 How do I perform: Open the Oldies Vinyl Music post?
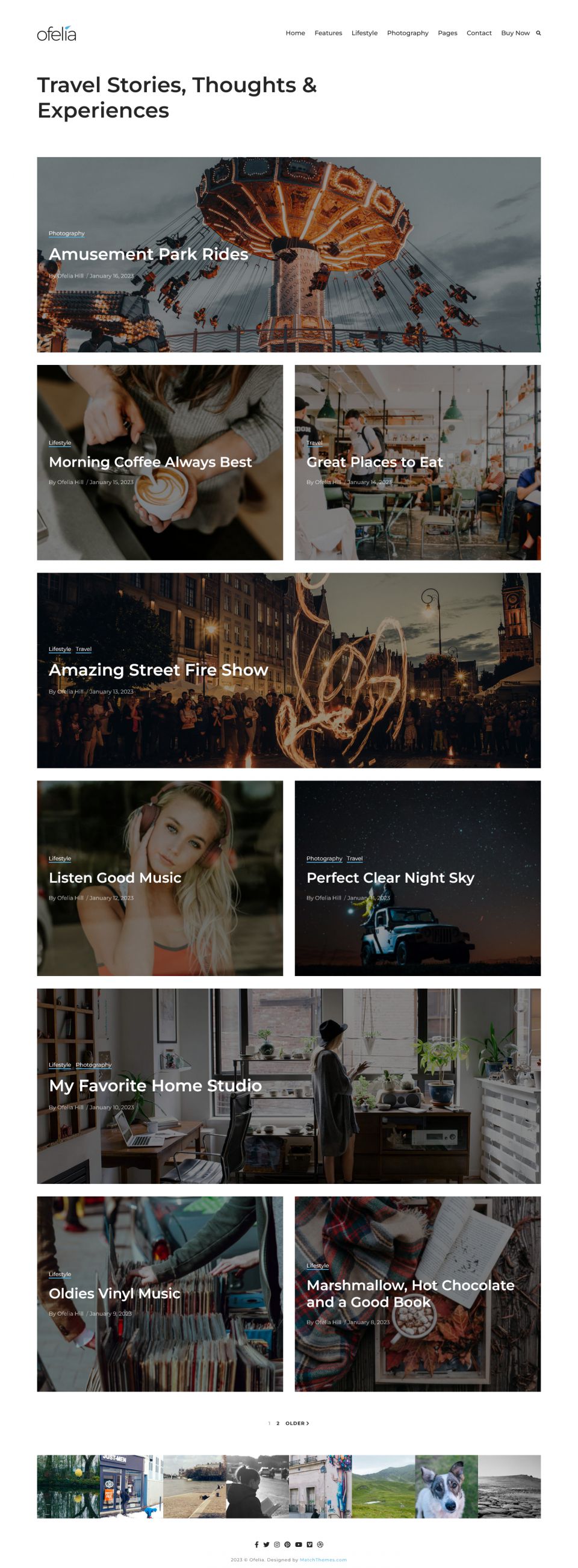(114, 1293)
